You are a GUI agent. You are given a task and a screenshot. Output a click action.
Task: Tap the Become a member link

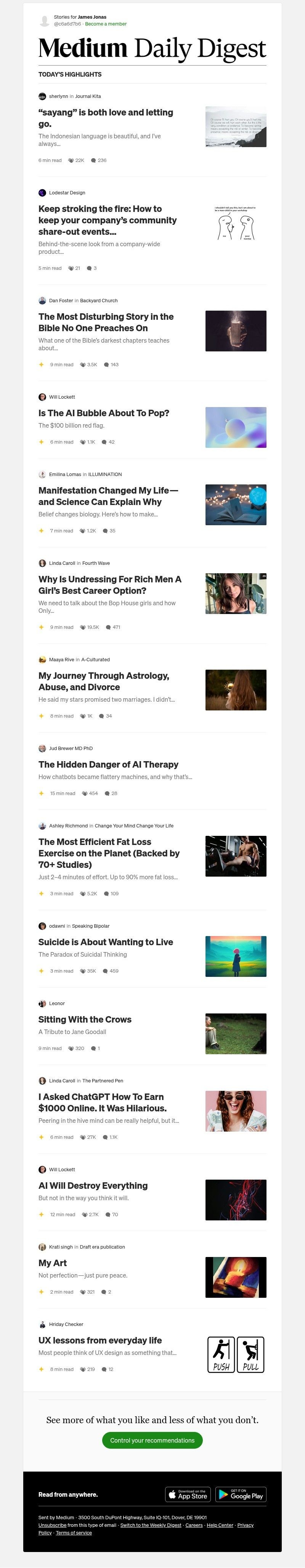[x=106, y=24]
